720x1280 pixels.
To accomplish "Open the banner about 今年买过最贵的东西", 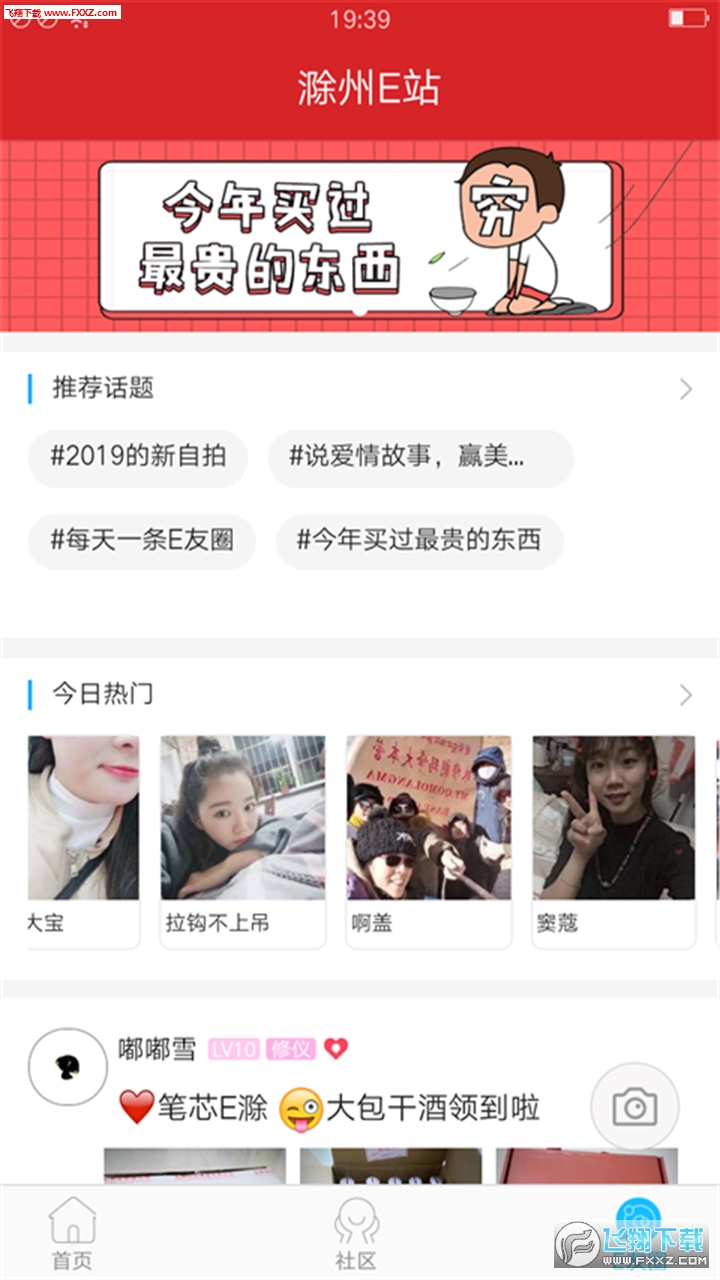I will point(360,238).
